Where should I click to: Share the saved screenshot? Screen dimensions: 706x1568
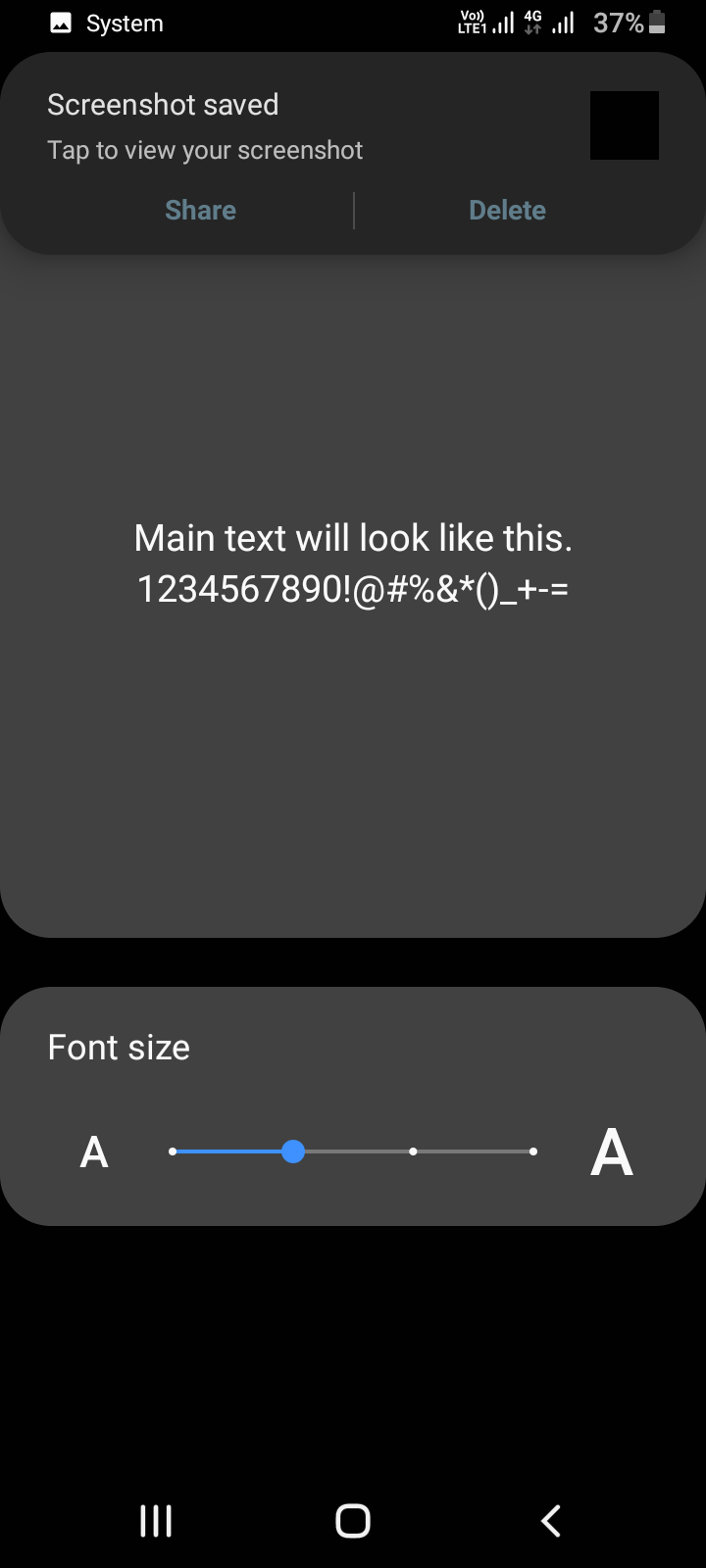pyautogui.click(x=200, y=210)
